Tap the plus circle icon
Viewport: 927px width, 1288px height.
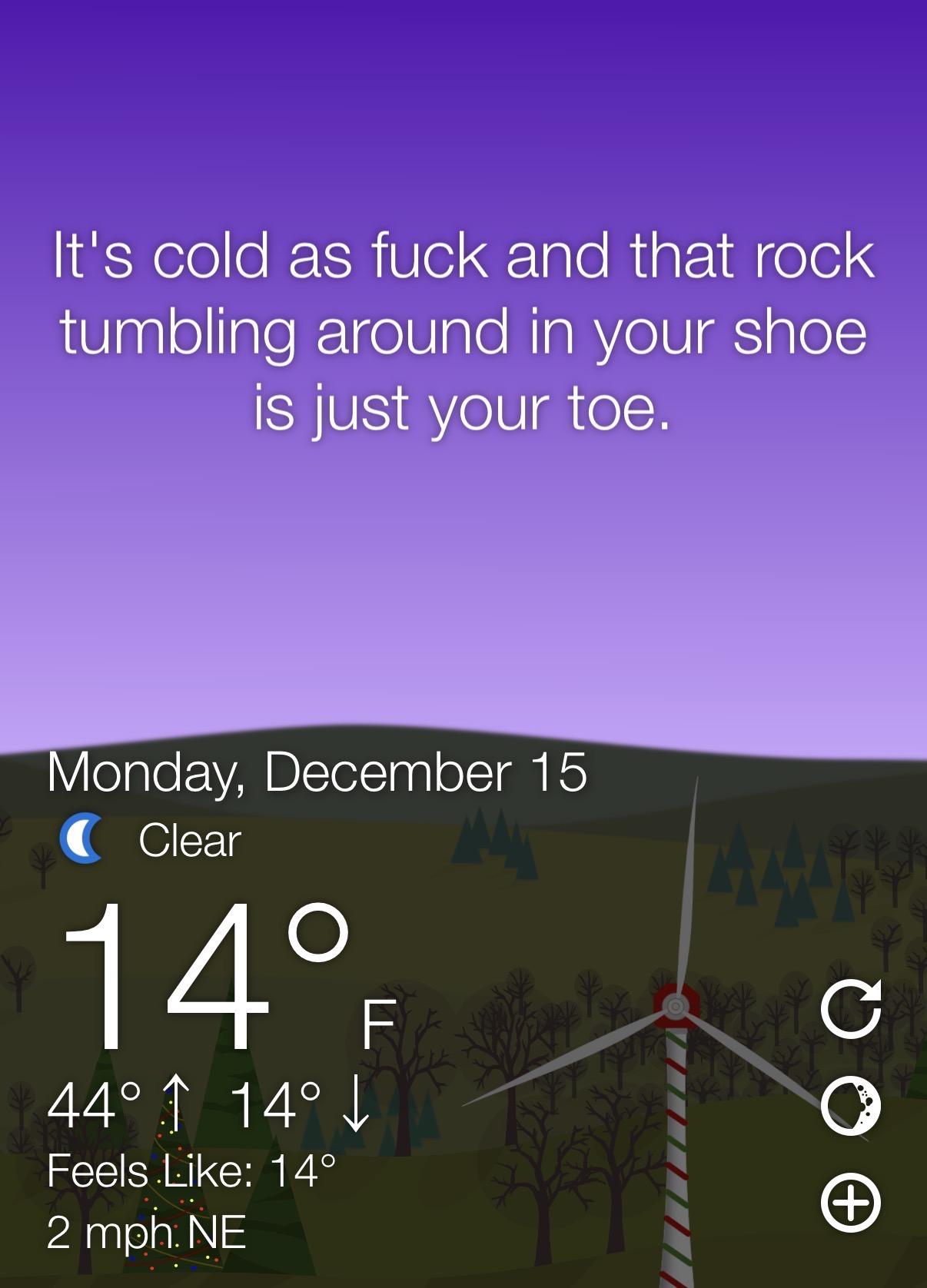pyautogui.click(x=850, y=1203)
